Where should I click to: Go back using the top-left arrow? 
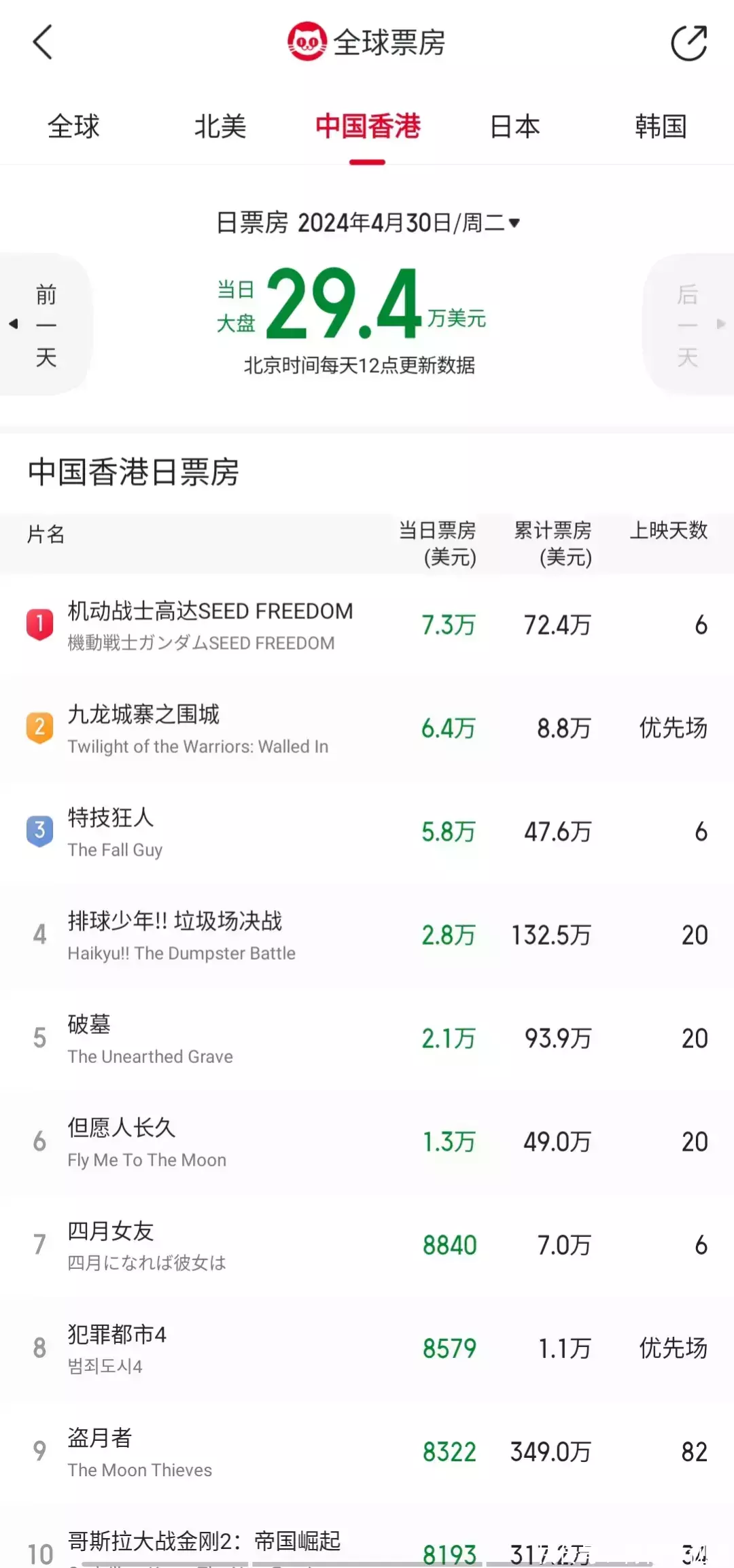click(43, 42)
